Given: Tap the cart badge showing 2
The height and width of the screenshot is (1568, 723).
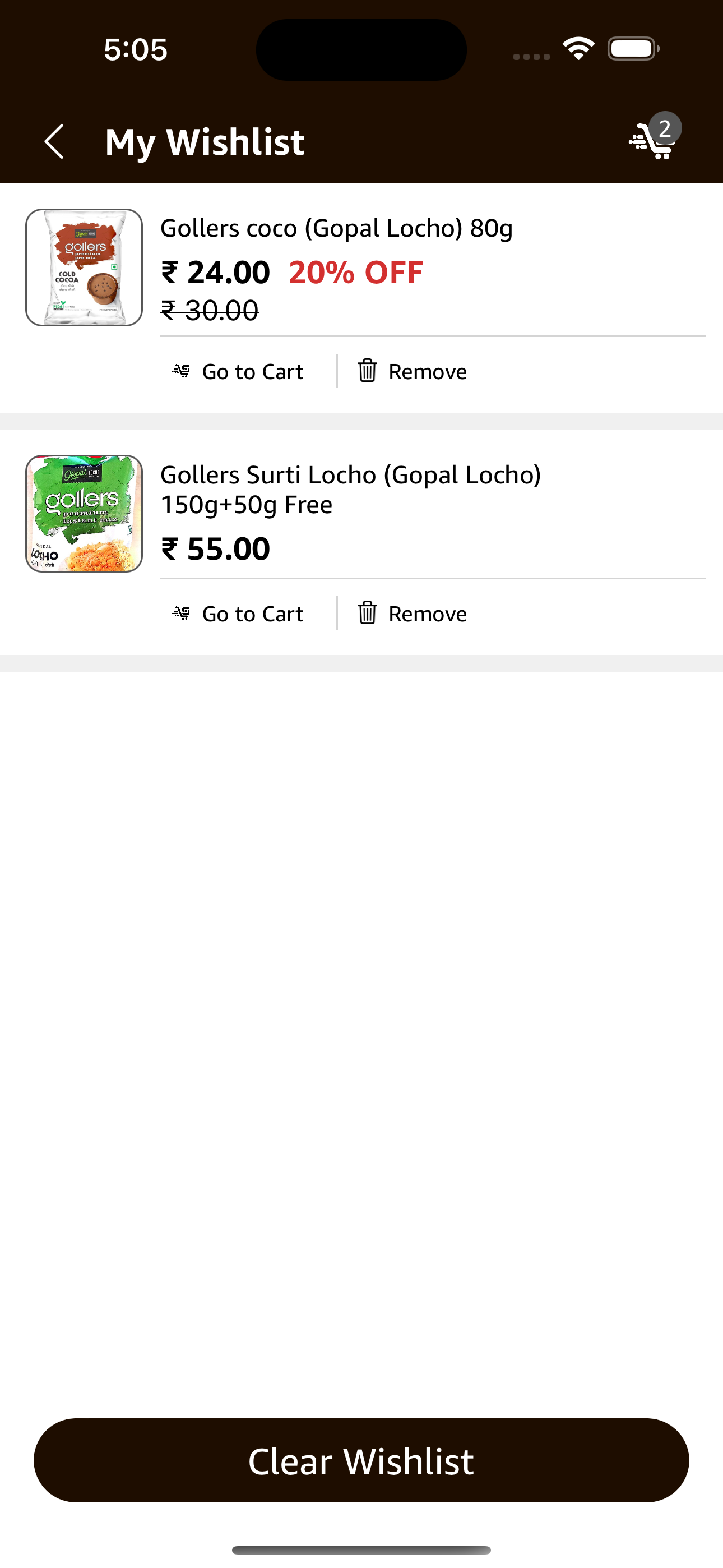Looking at the screenshot, I should (666, 127).
